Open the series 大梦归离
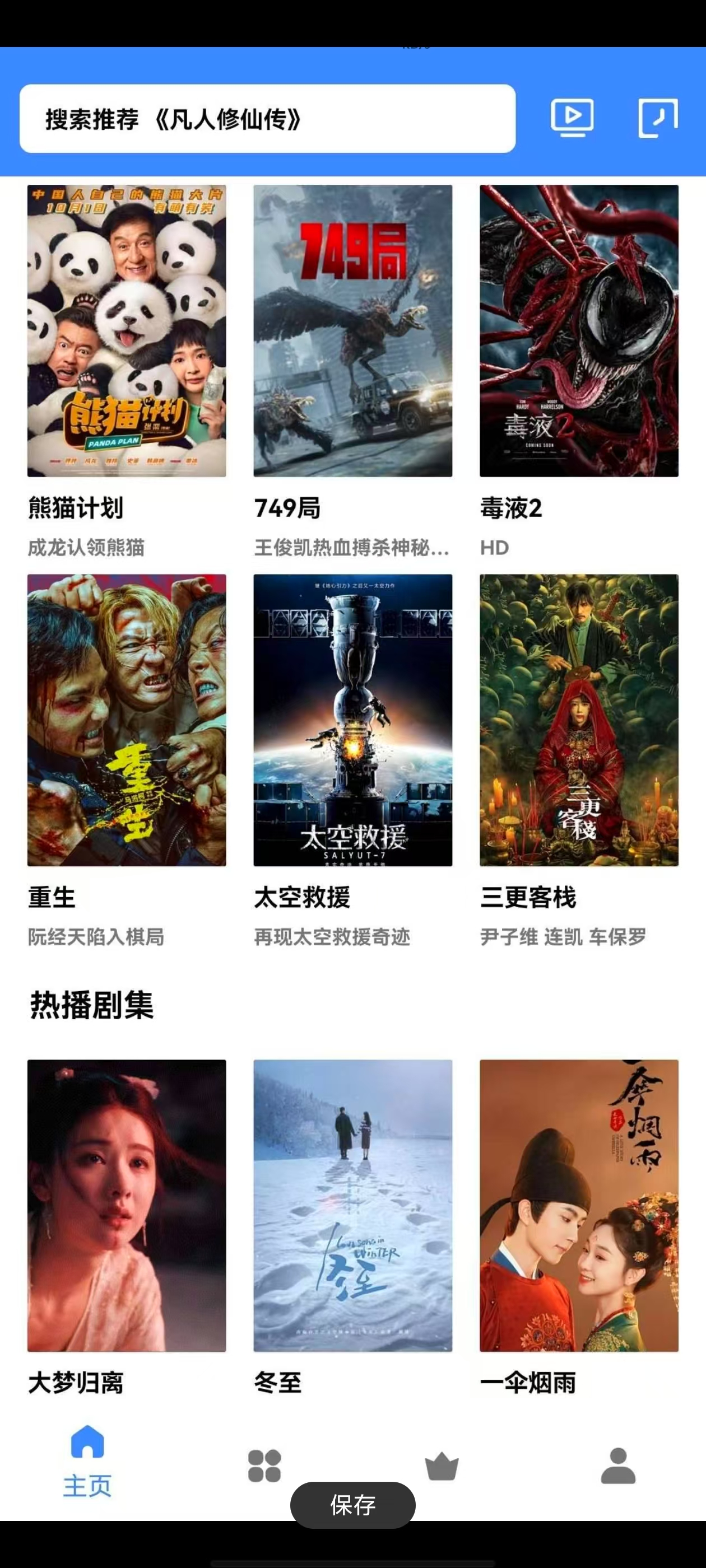Screen dimensions: 706x1568 point(127,1205)
